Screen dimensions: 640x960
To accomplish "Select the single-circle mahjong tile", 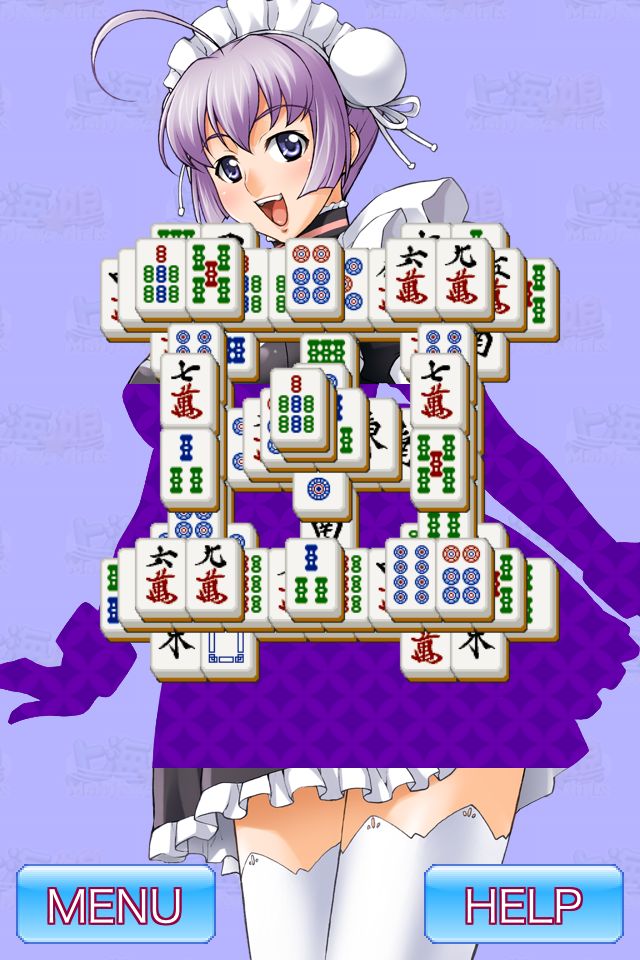I will [322, 492].
